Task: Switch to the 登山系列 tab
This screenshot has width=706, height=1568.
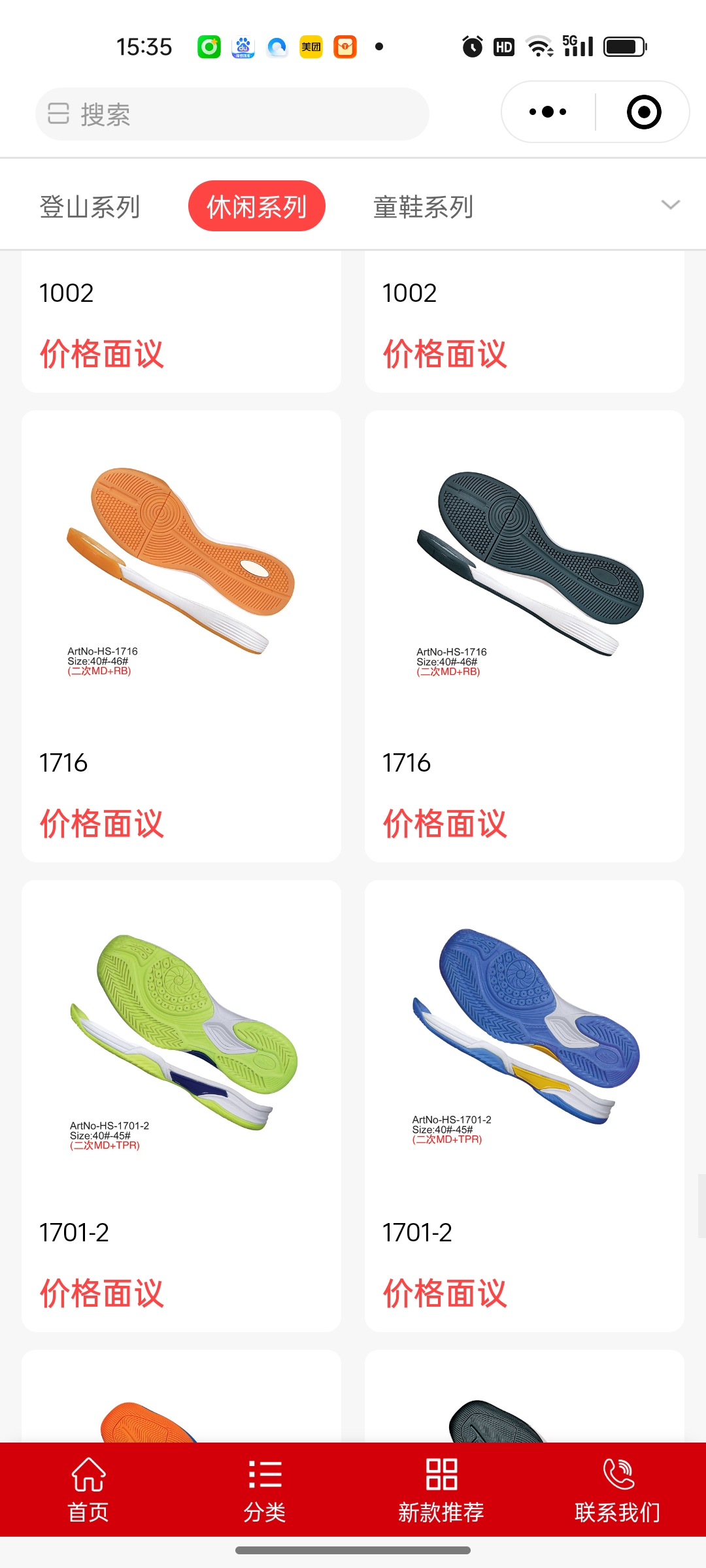Action: (90, 207)
